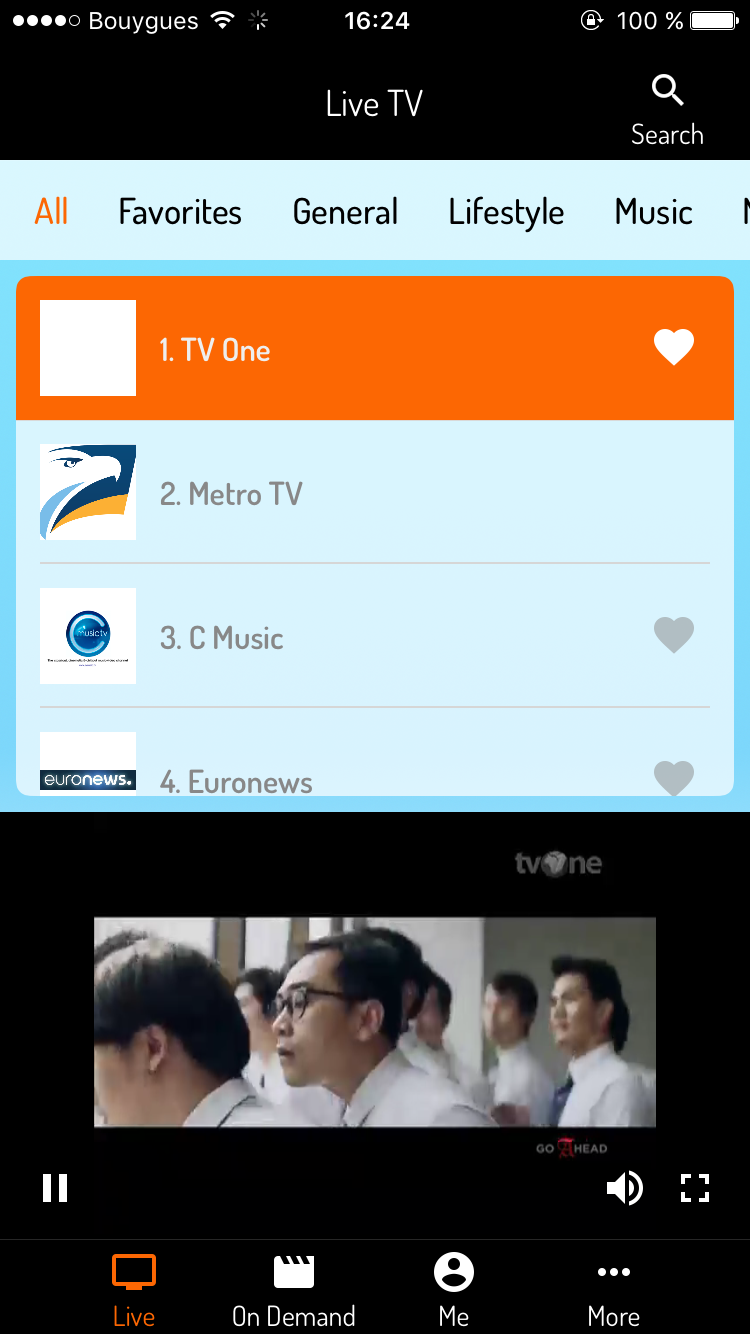Show Music channels
The width and height of the screenshot is (750, 1334).
pos(653,212)
